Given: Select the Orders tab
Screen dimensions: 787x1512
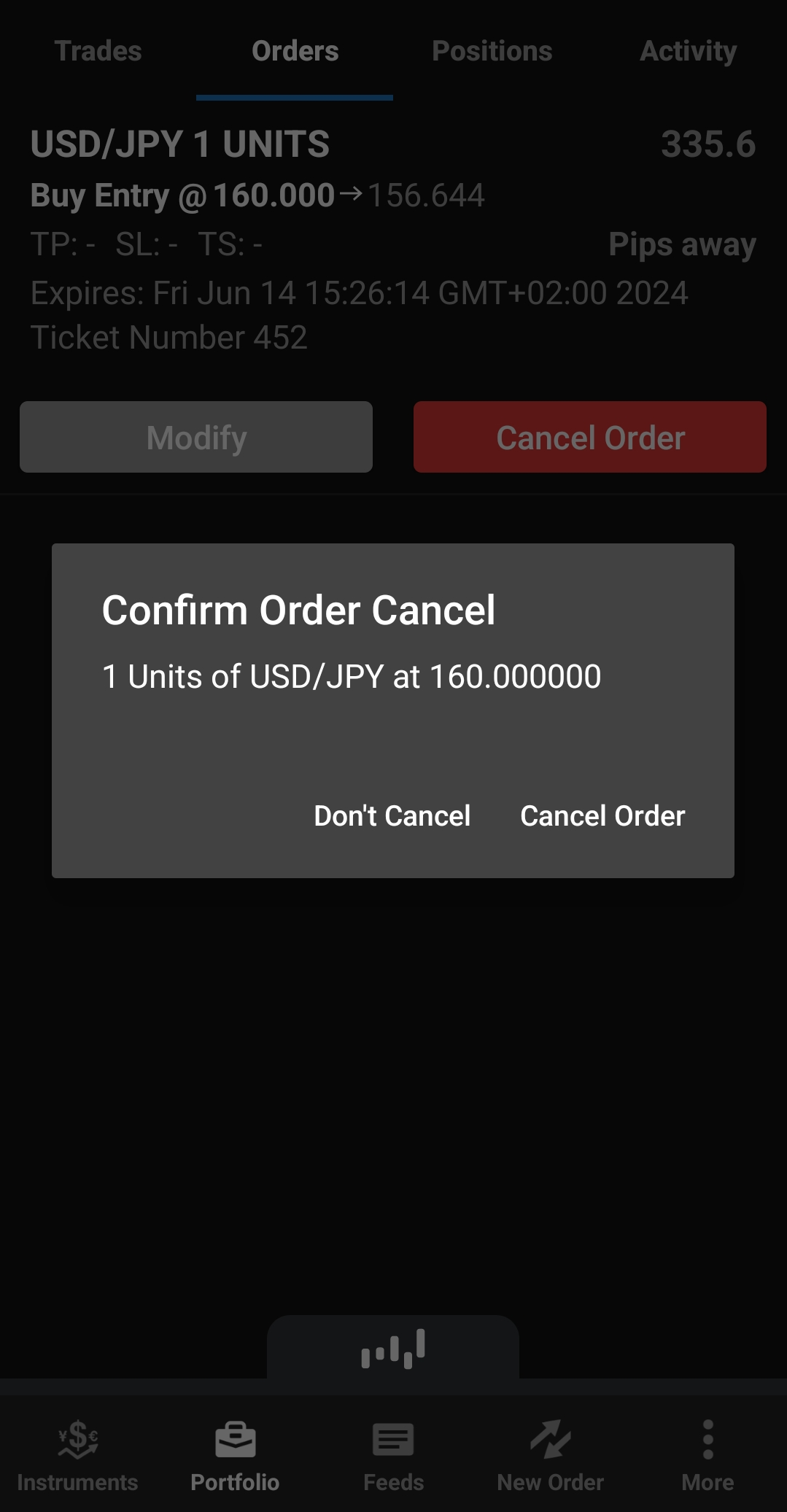Looking at the screenshot, I should point(295,51).
